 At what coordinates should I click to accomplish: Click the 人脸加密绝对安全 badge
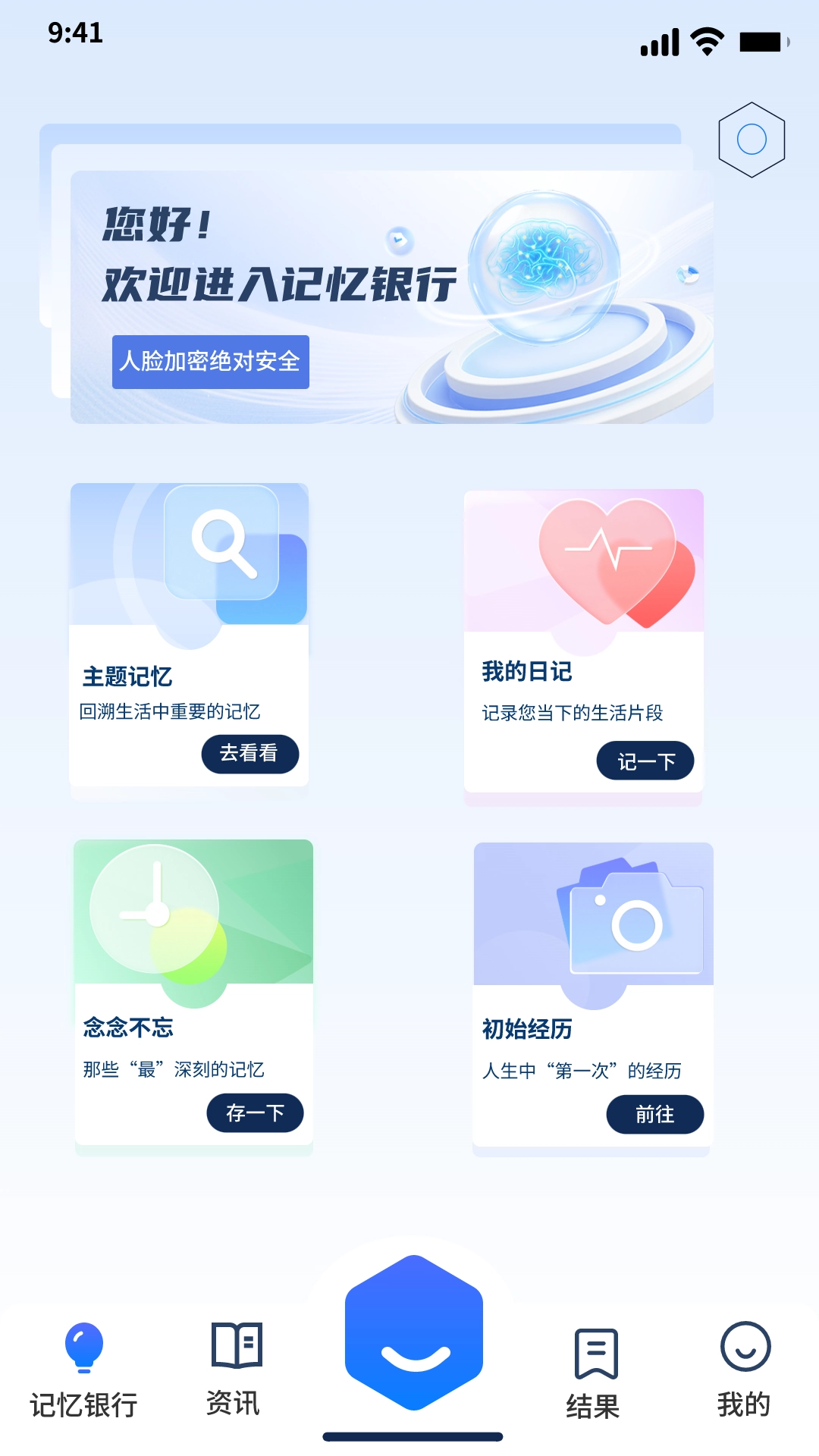point(212,362)
